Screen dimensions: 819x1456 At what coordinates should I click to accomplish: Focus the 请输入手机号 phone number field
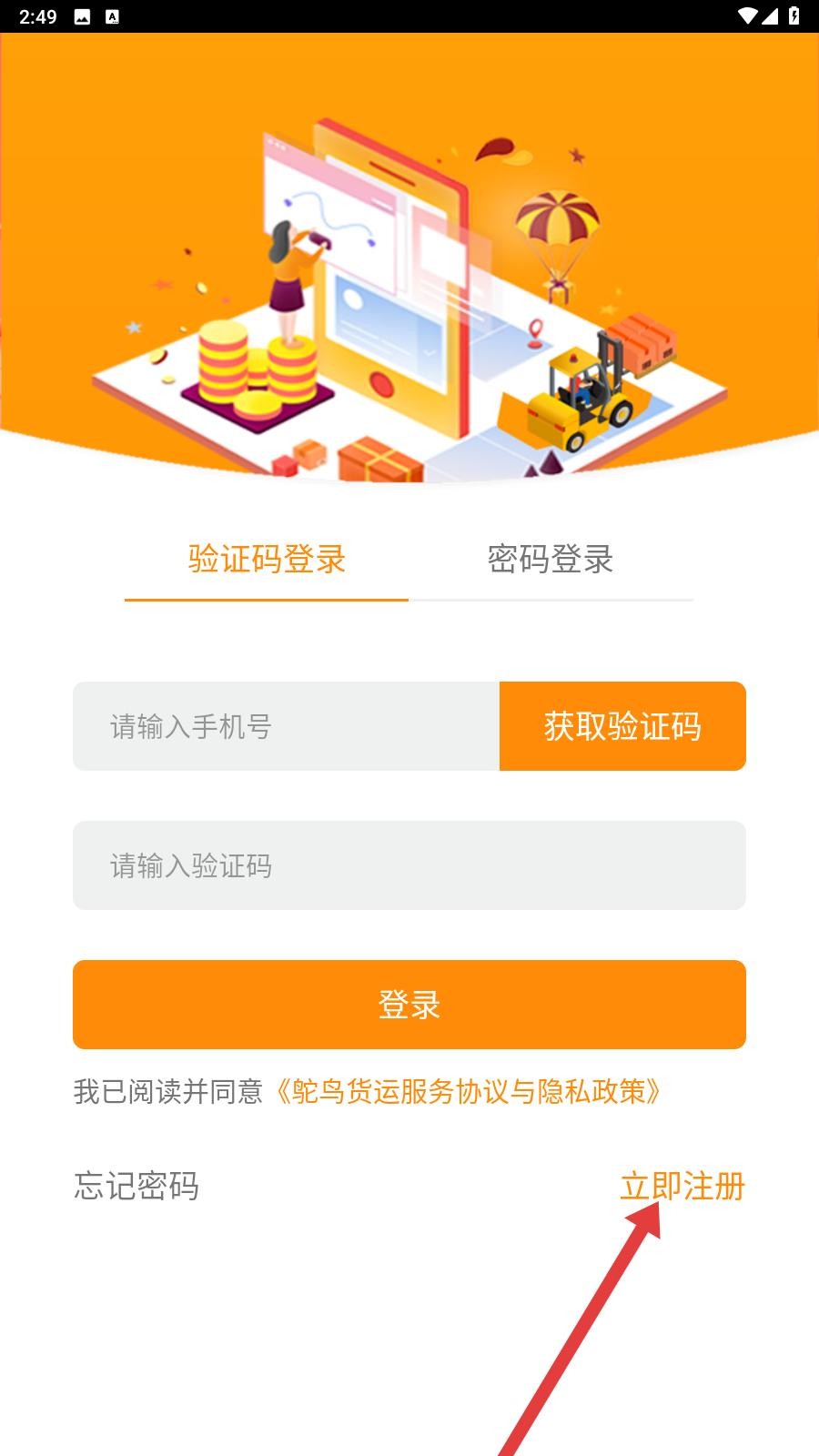(286, 726)
